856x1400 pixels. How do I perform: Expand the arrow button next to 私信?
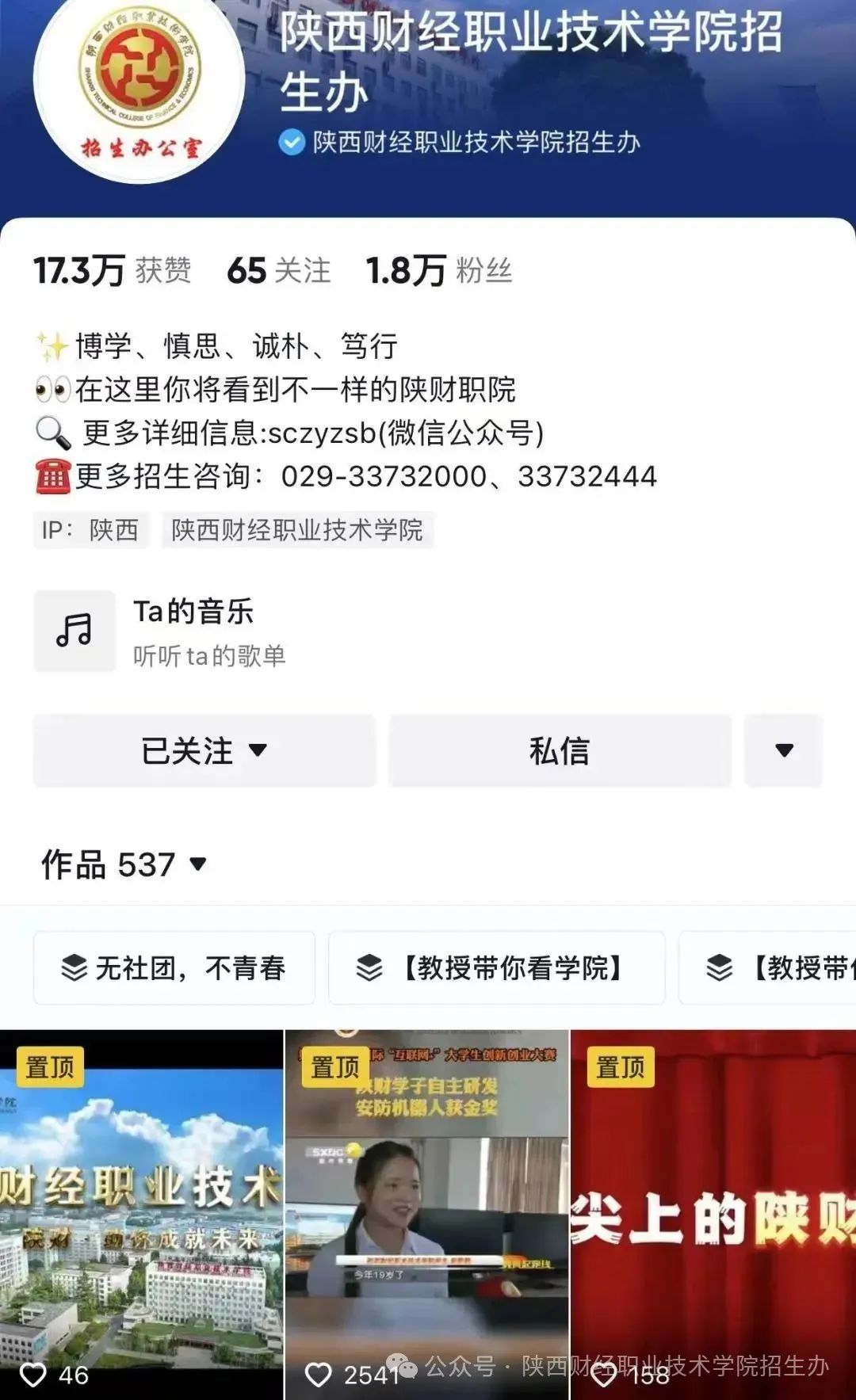[x=783, y=750]
